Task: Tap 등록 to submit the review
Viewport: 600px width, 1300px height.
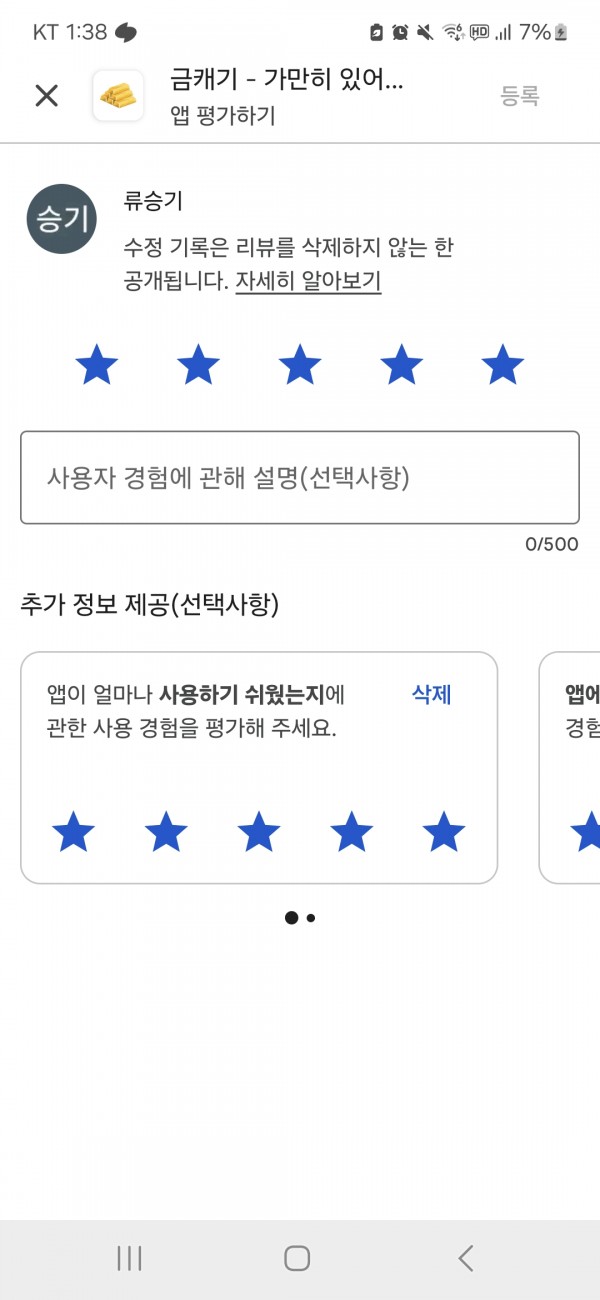Action: point(520,96)
